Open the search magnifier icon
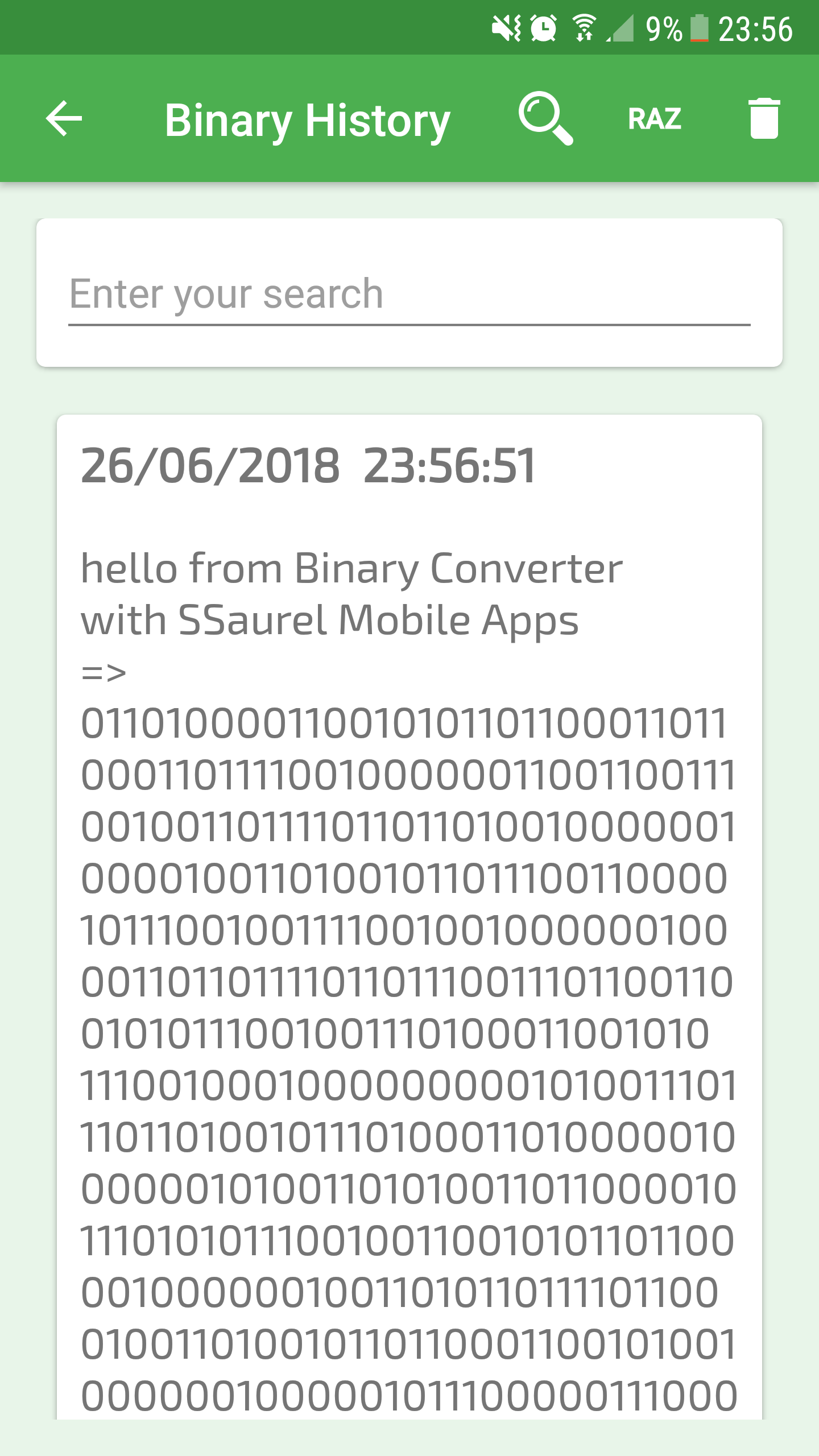The width and height of the screenshot is (819, 1456). [547, 119]
